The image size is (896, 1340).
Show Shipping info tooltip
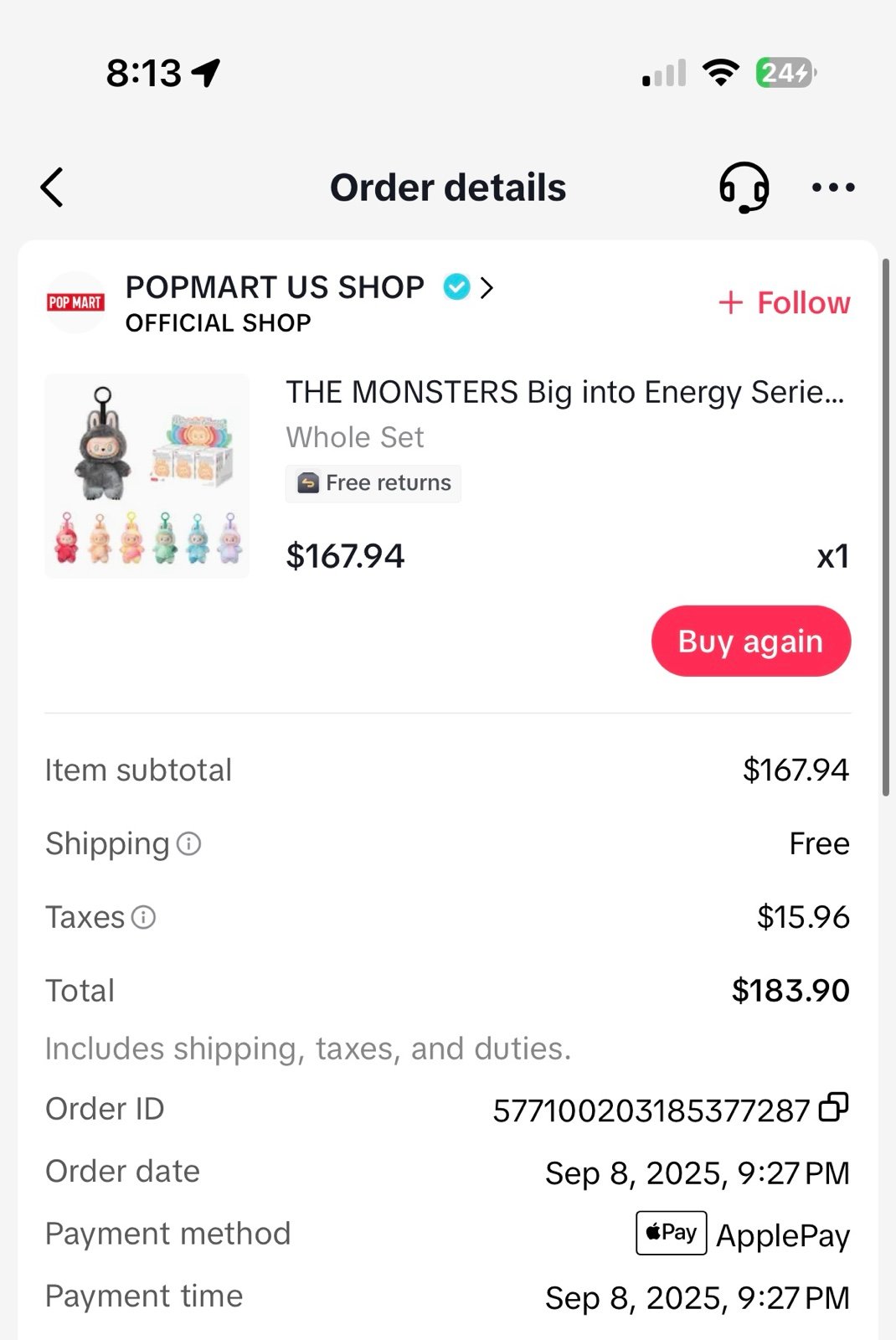189,843
